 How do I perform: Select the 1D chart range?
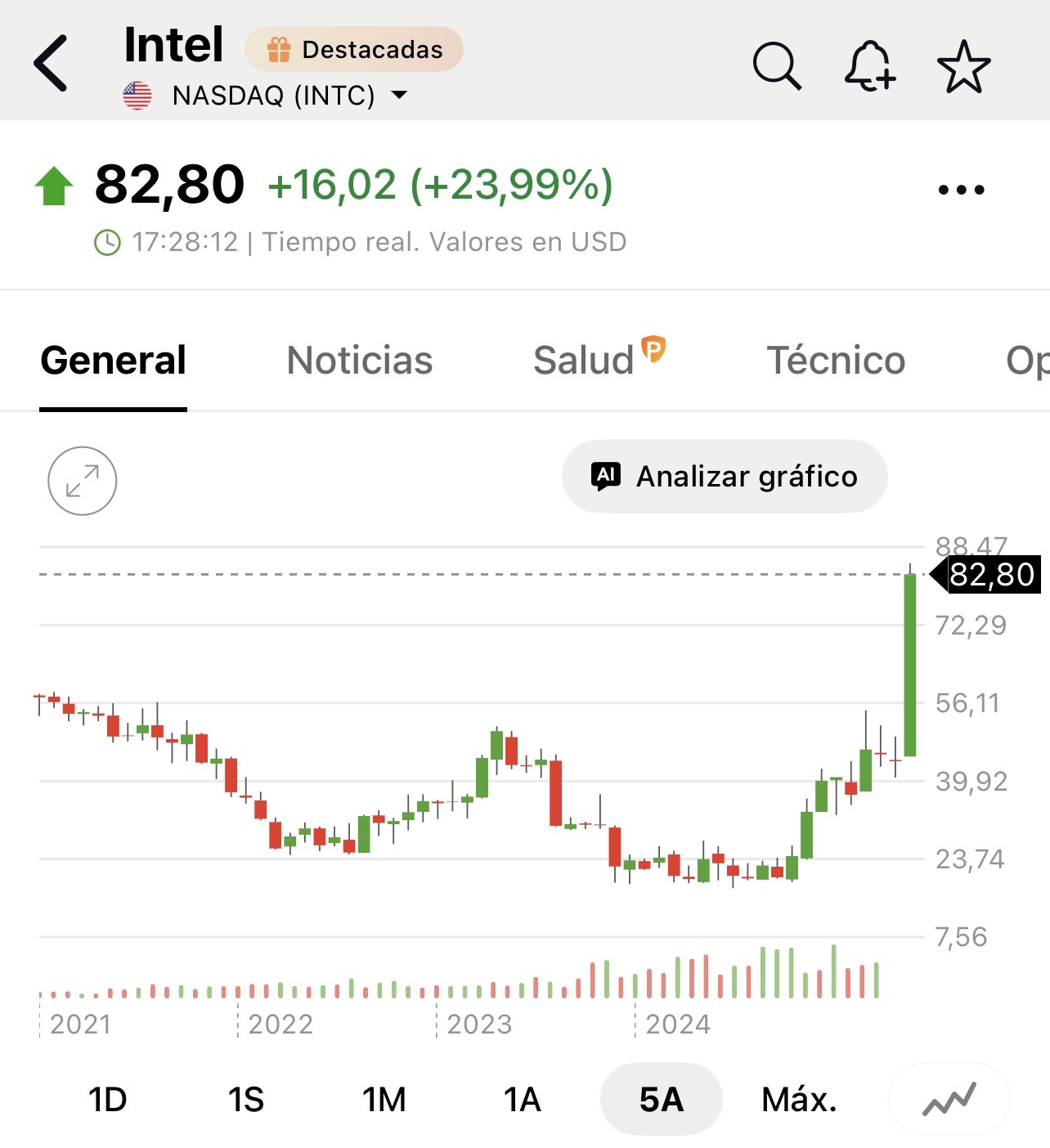107,1100
